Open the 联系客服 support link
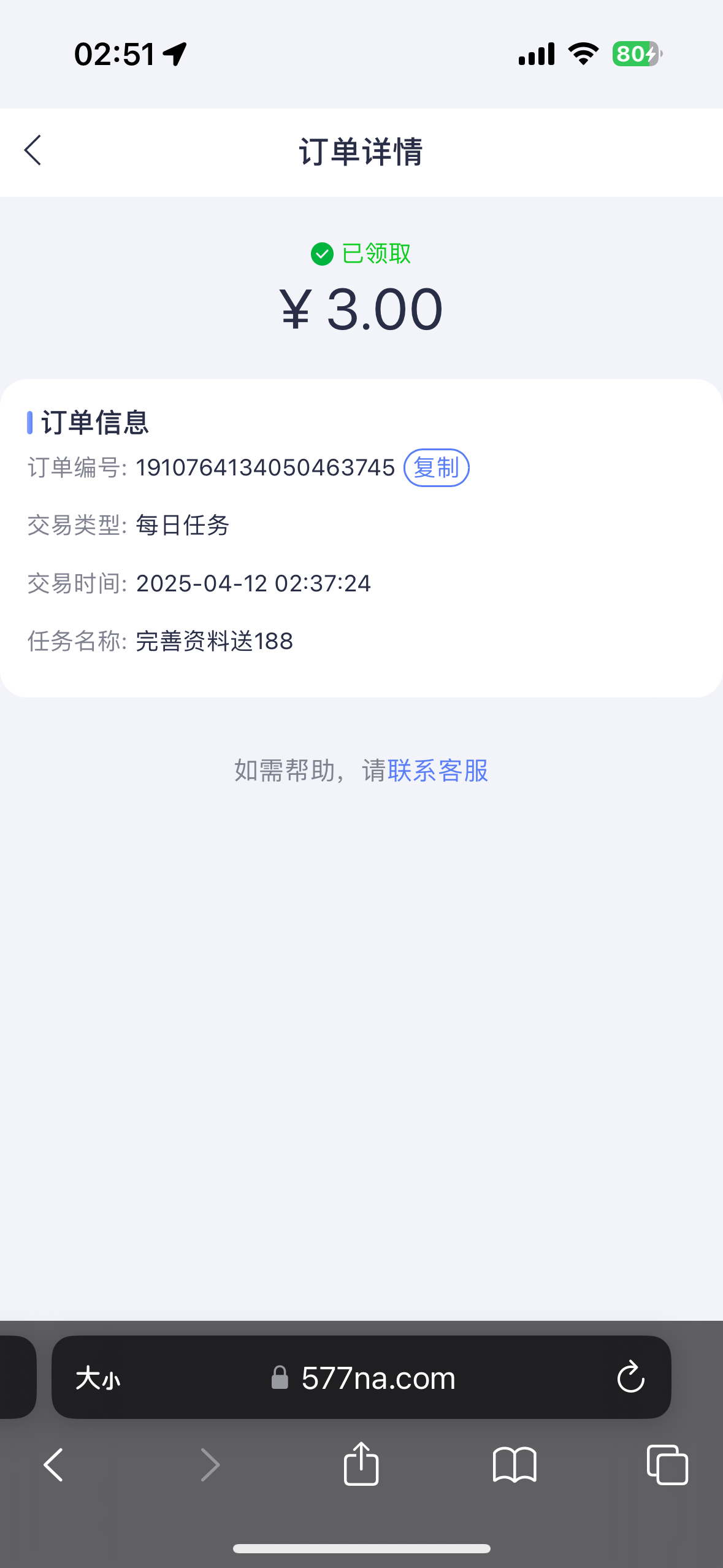This screenshot has height=1568, width=723. pos(437,771)
